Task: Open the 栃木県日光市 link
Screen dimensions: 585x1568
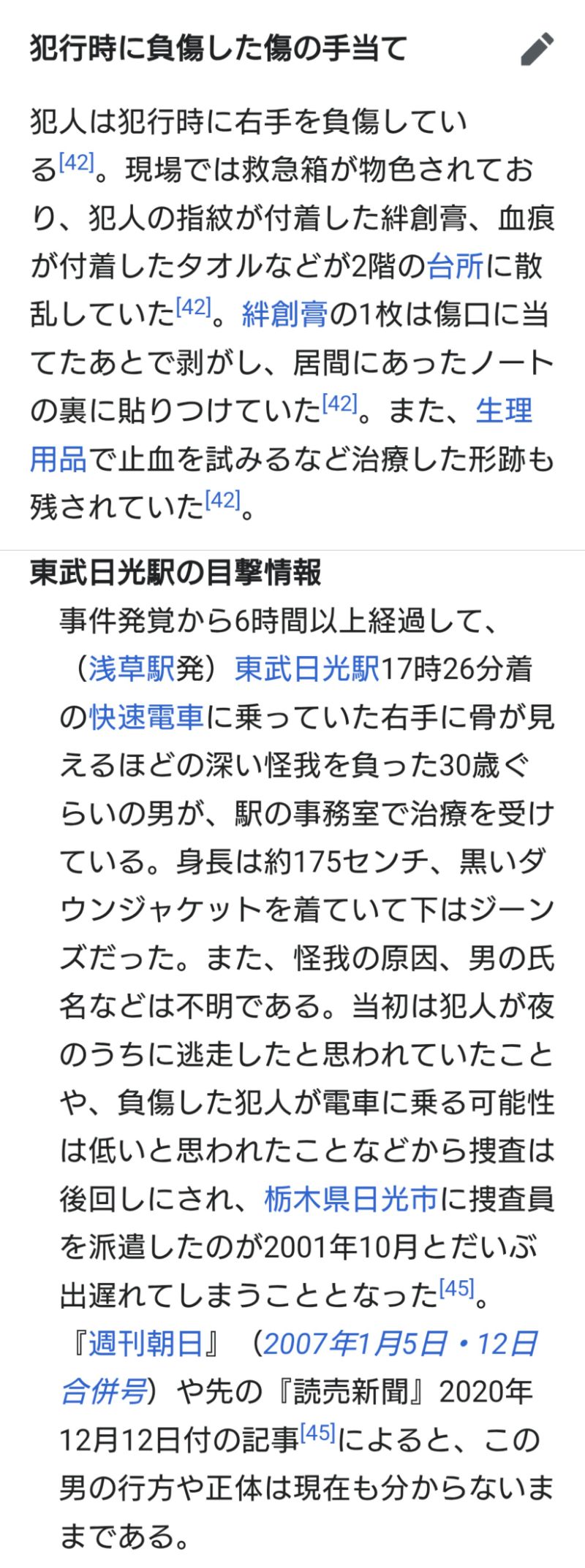Action: coord(351,1198)
